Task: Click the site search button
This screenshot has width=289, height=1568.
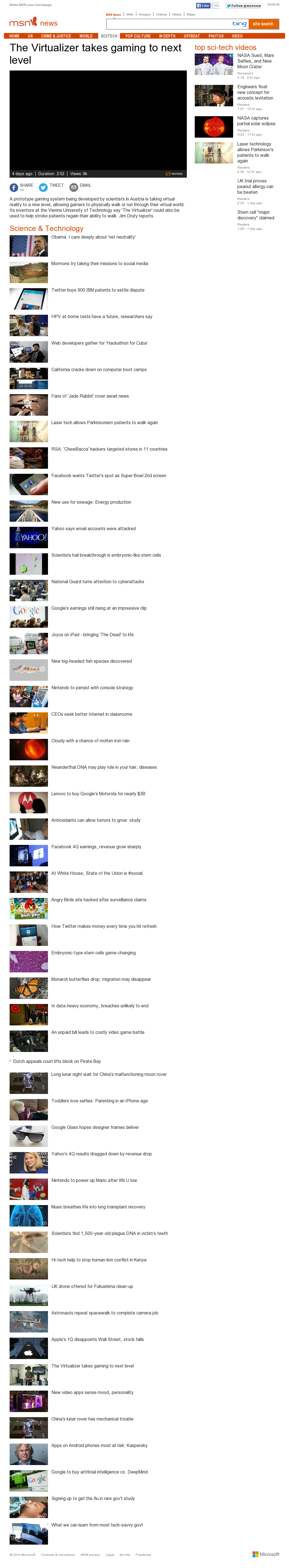Action: coord(263,24)
